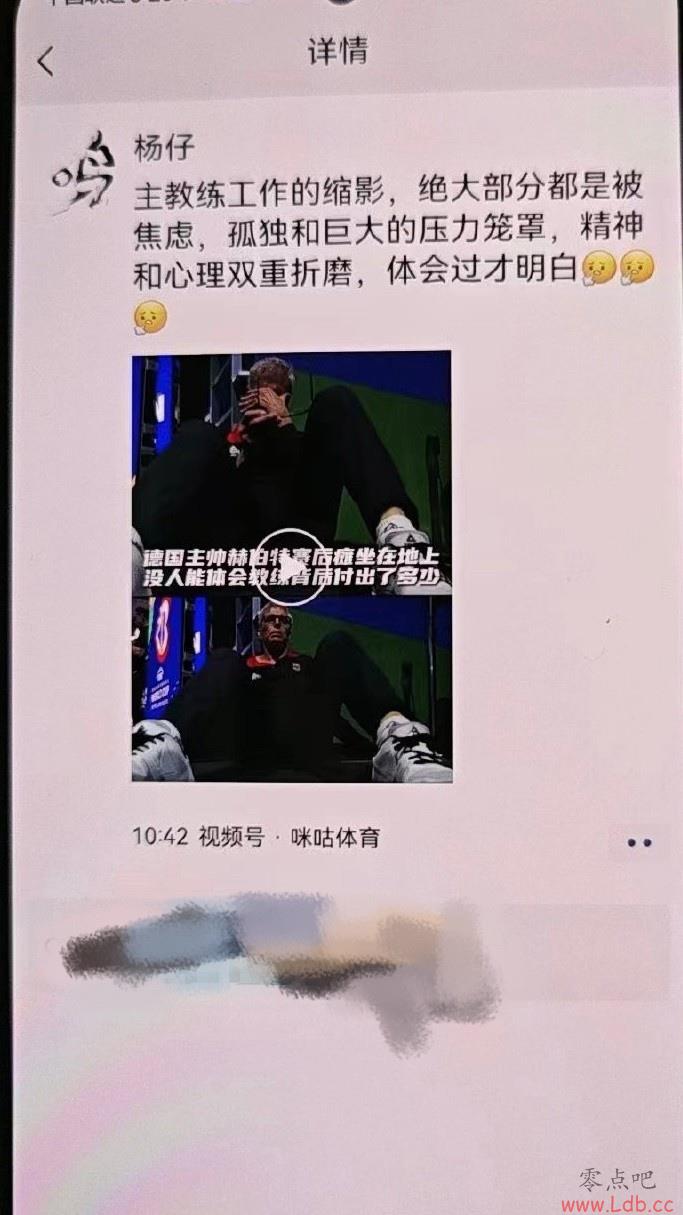
Task: Open the like and comment menu
Action: tap(638, 843)
